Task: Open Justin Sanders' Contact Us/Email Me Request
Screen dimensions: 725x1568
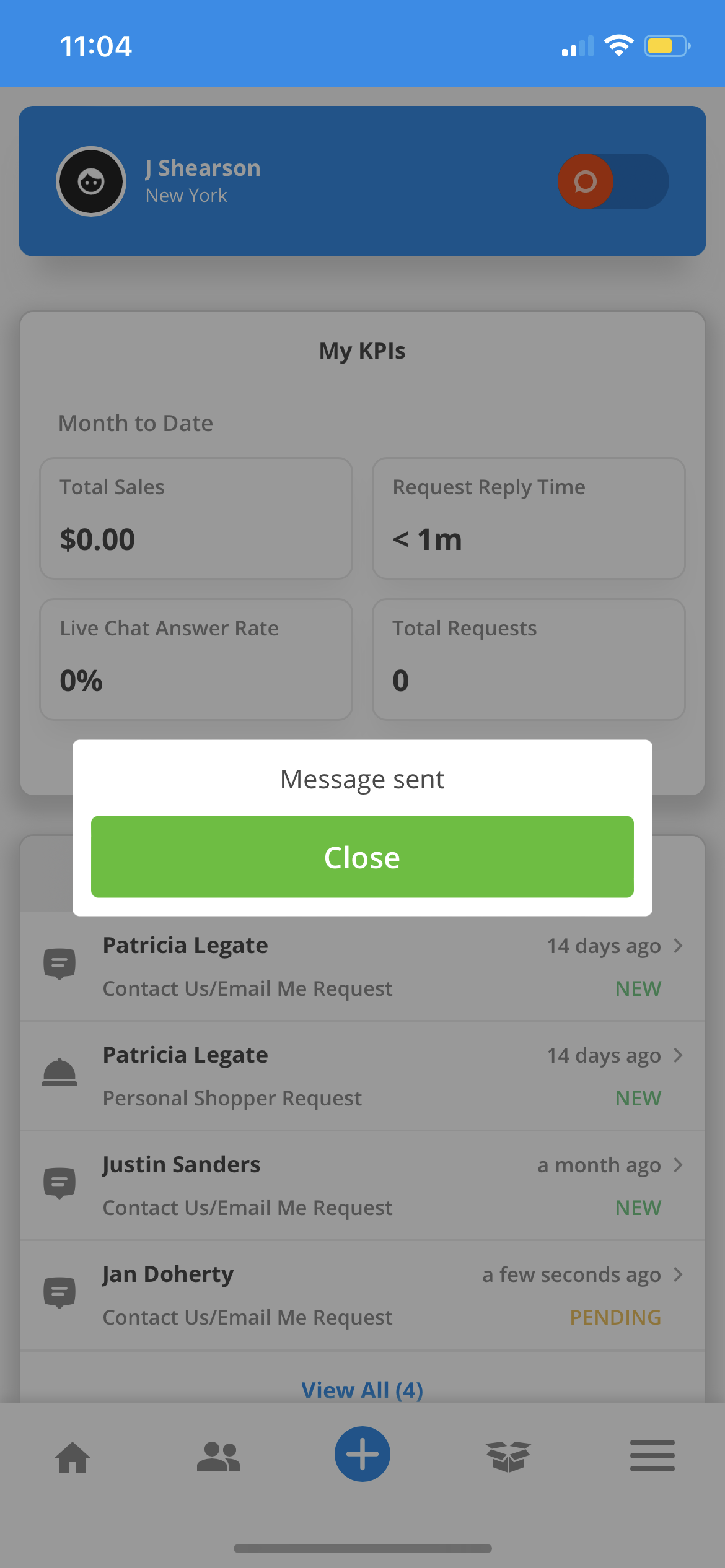Action: pos(362,1186)
